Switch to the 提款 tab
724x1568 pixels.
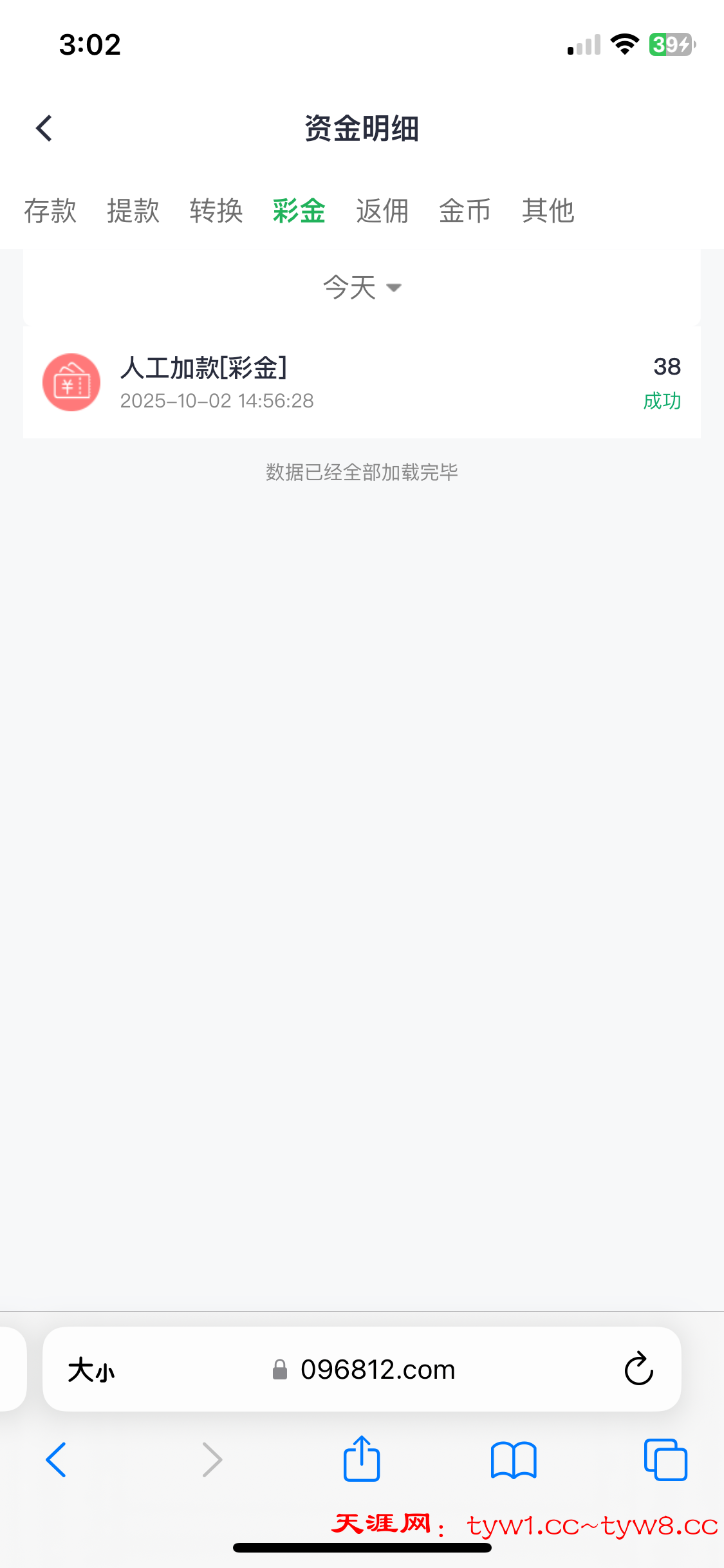[133, 211]
